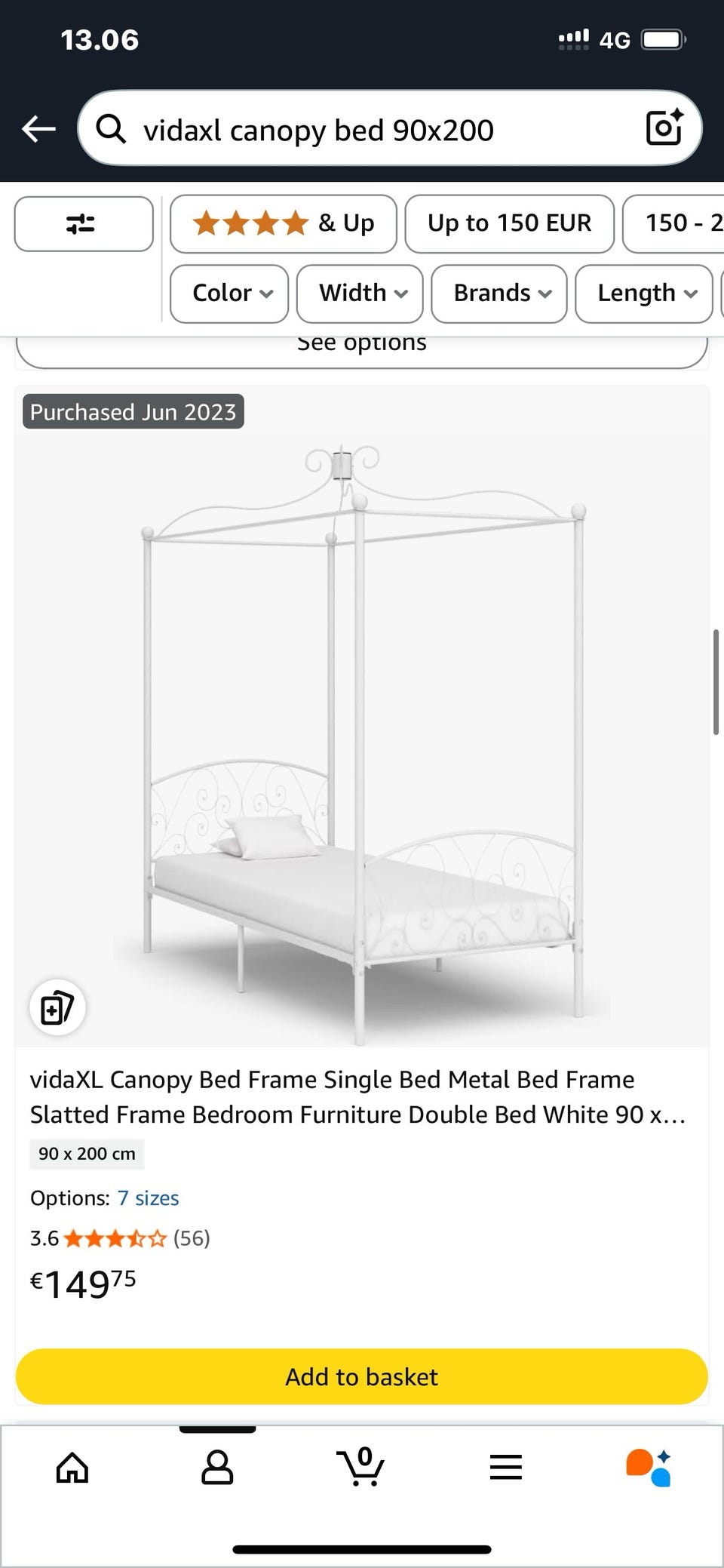Expand the Color dropdown
The image size is (724, 1568).
click(229, 293)
